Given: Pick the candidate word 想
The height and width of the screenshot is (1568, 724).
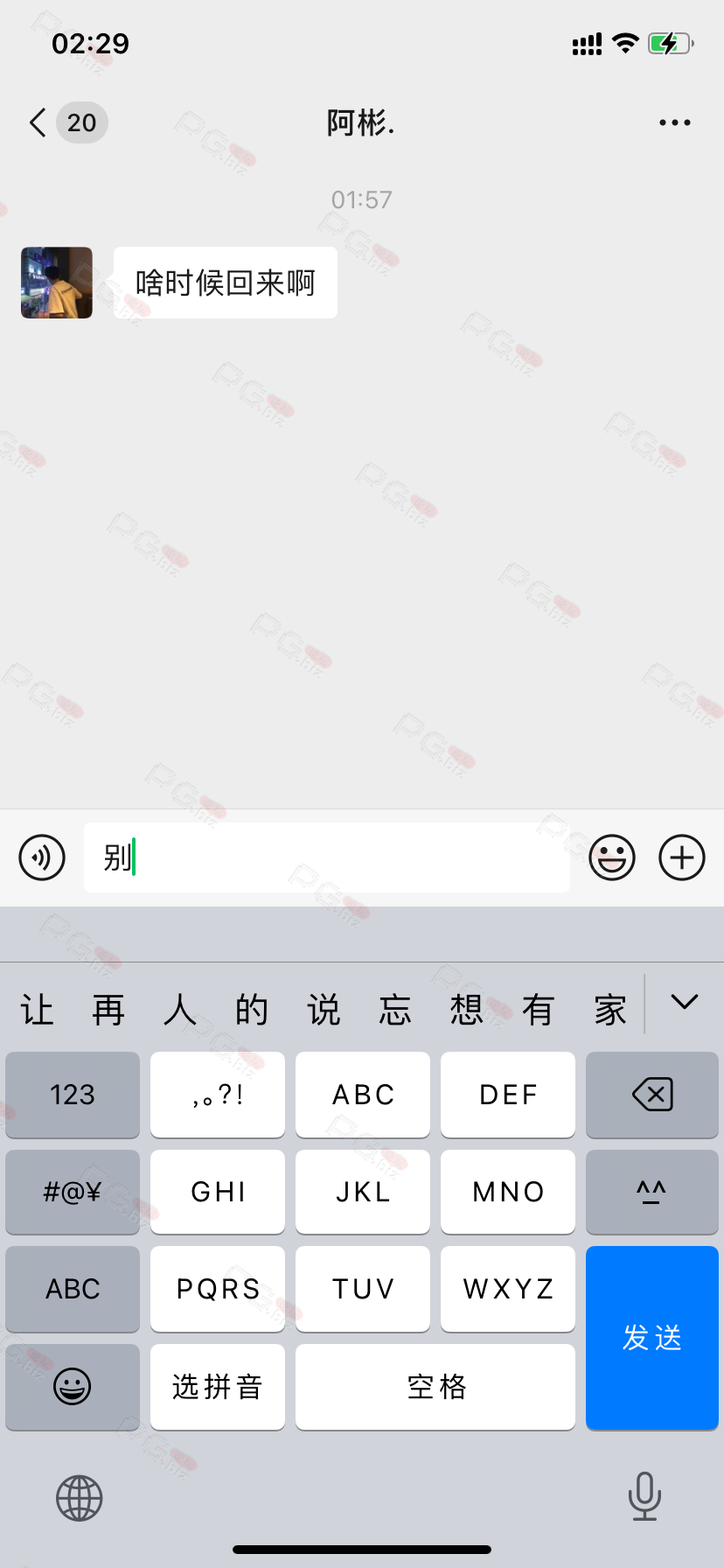Looking at the screenshot, I should [x=467, y=1010].
